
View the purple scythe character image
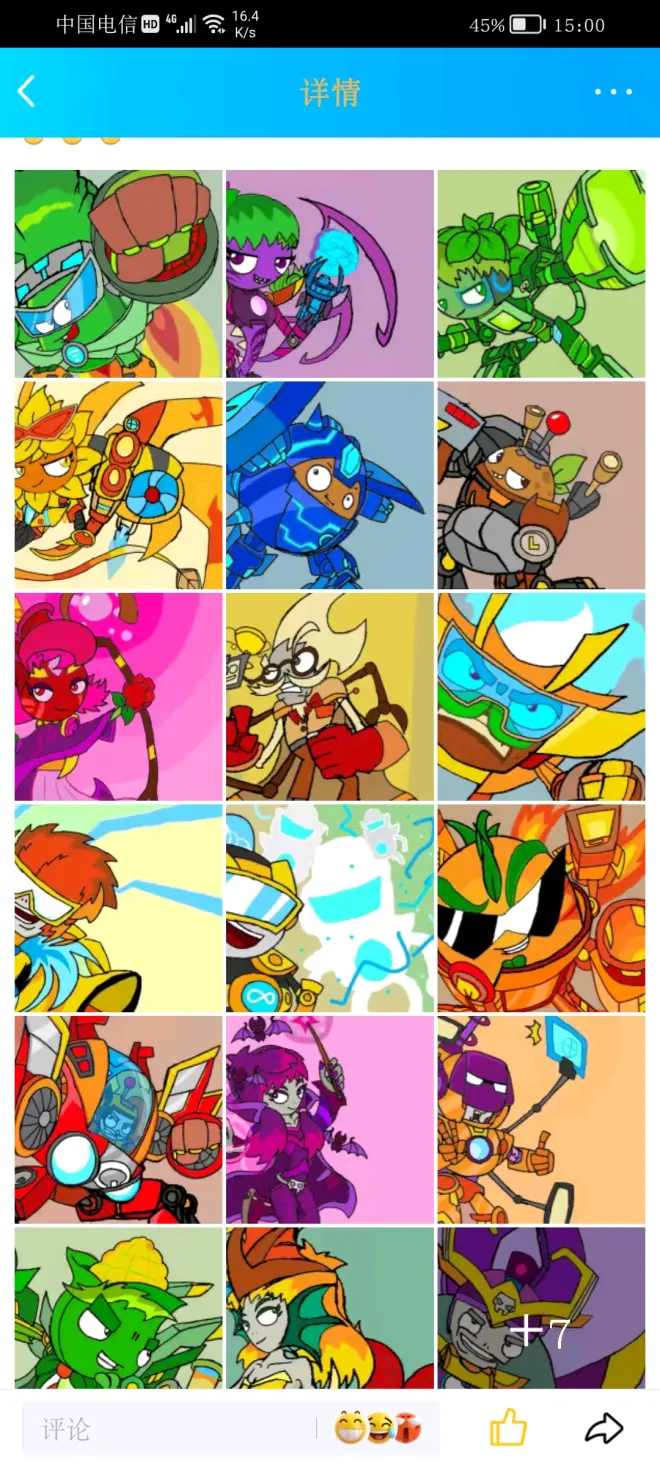[x=330, y=273]
